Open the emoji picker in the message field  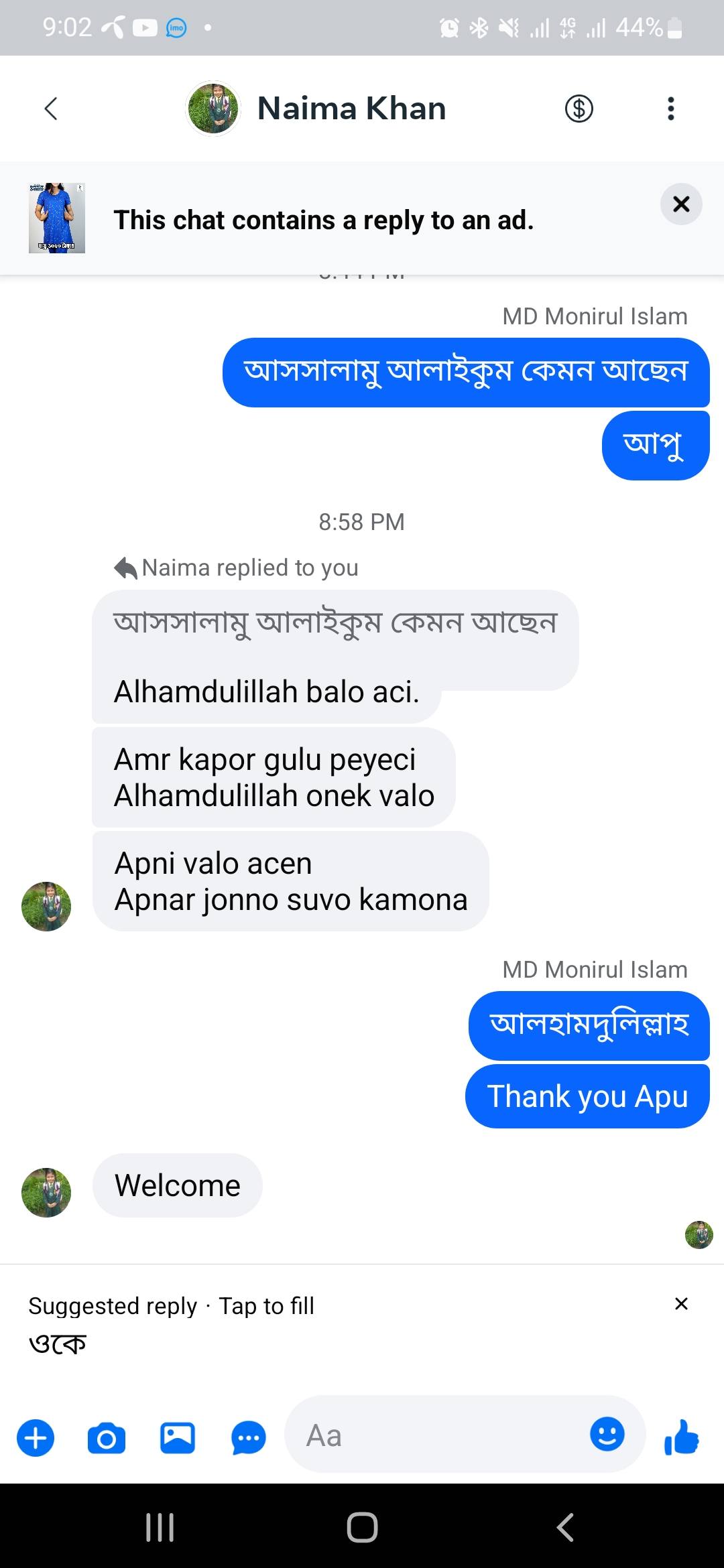click(x=607, y=1435)
